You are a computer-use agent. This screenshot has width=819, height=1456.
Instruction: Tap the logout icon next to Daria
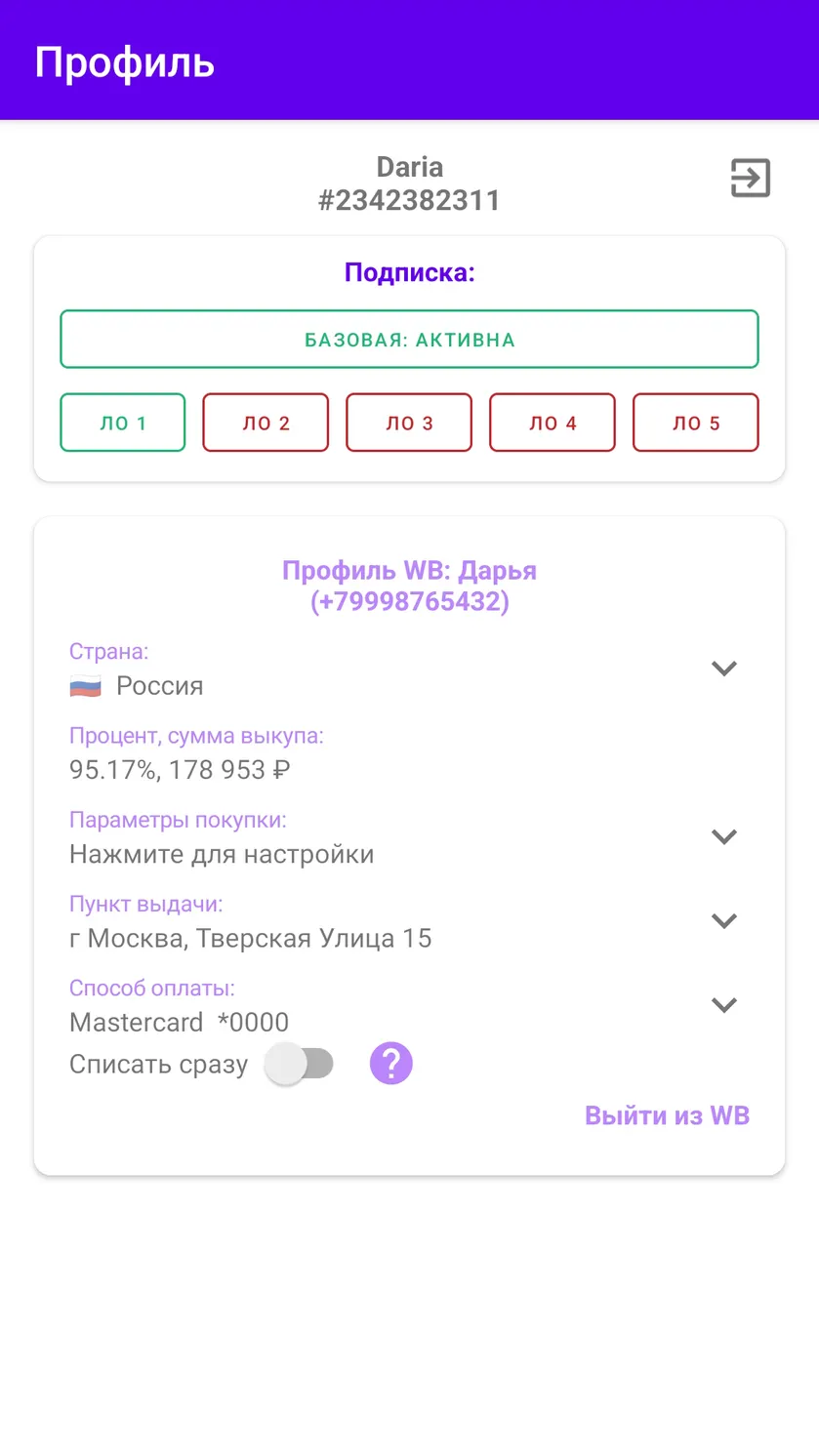751,178
